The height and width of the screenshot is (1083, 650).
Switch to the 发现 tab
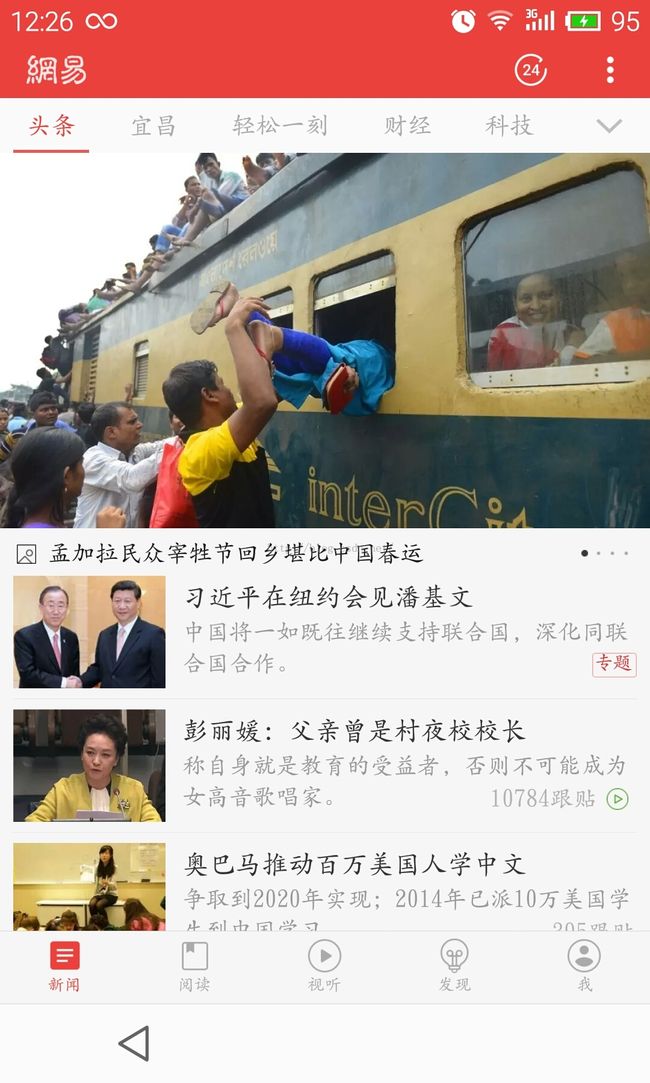[x=455, y=966]
